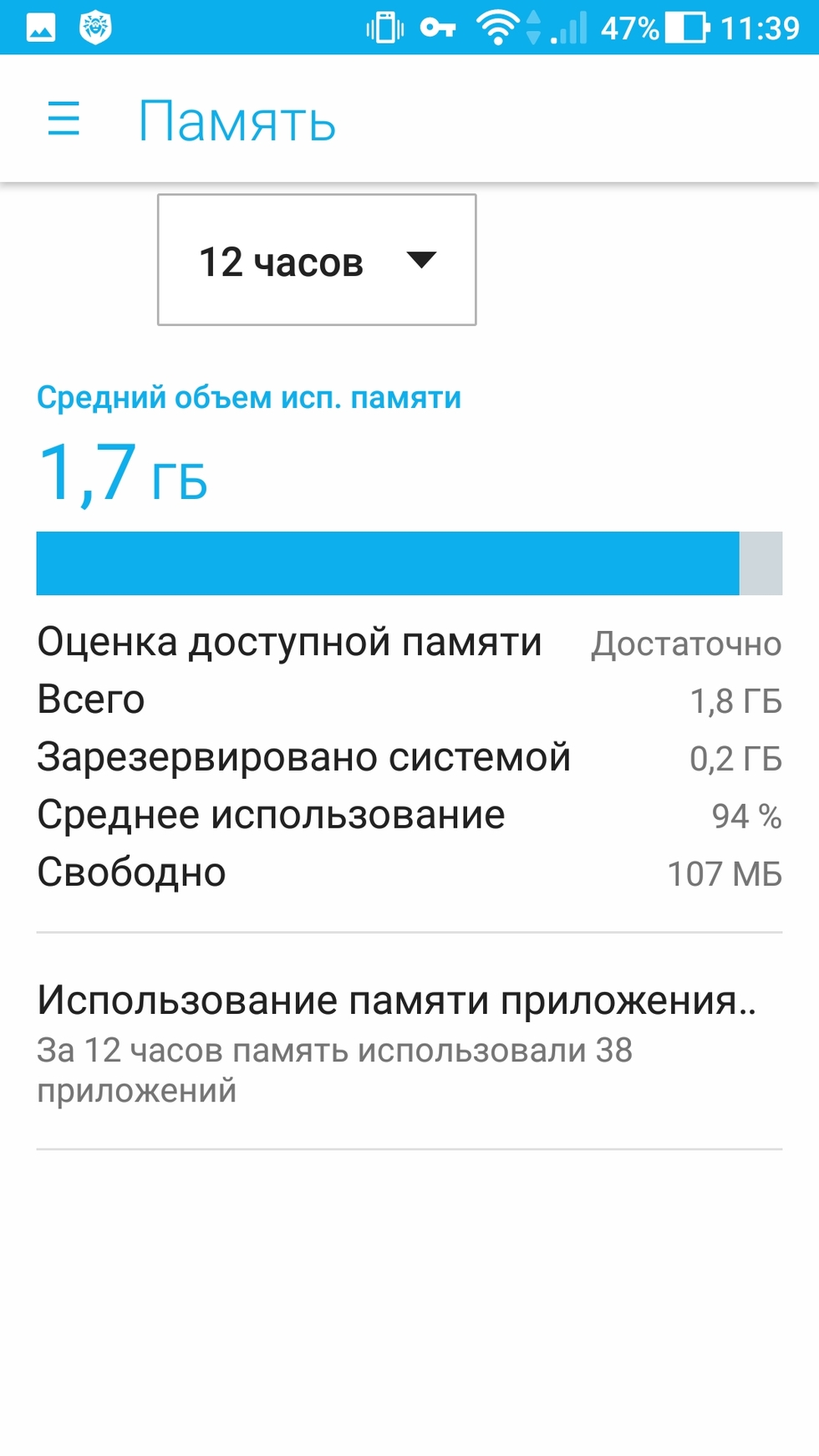Expand the "12 часов" time period dropdown
Image resolution: width=819 pixels, height=1456 pixels.
click(317, 260)
